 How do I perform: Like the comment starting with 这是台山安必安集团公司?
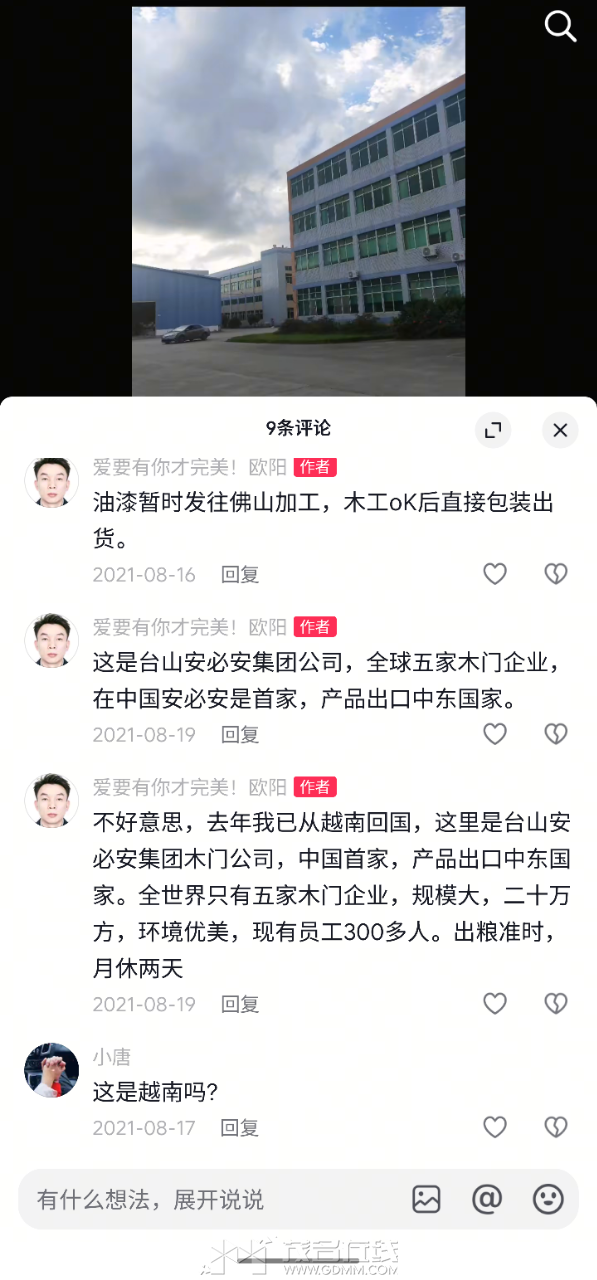pos(495,734)
